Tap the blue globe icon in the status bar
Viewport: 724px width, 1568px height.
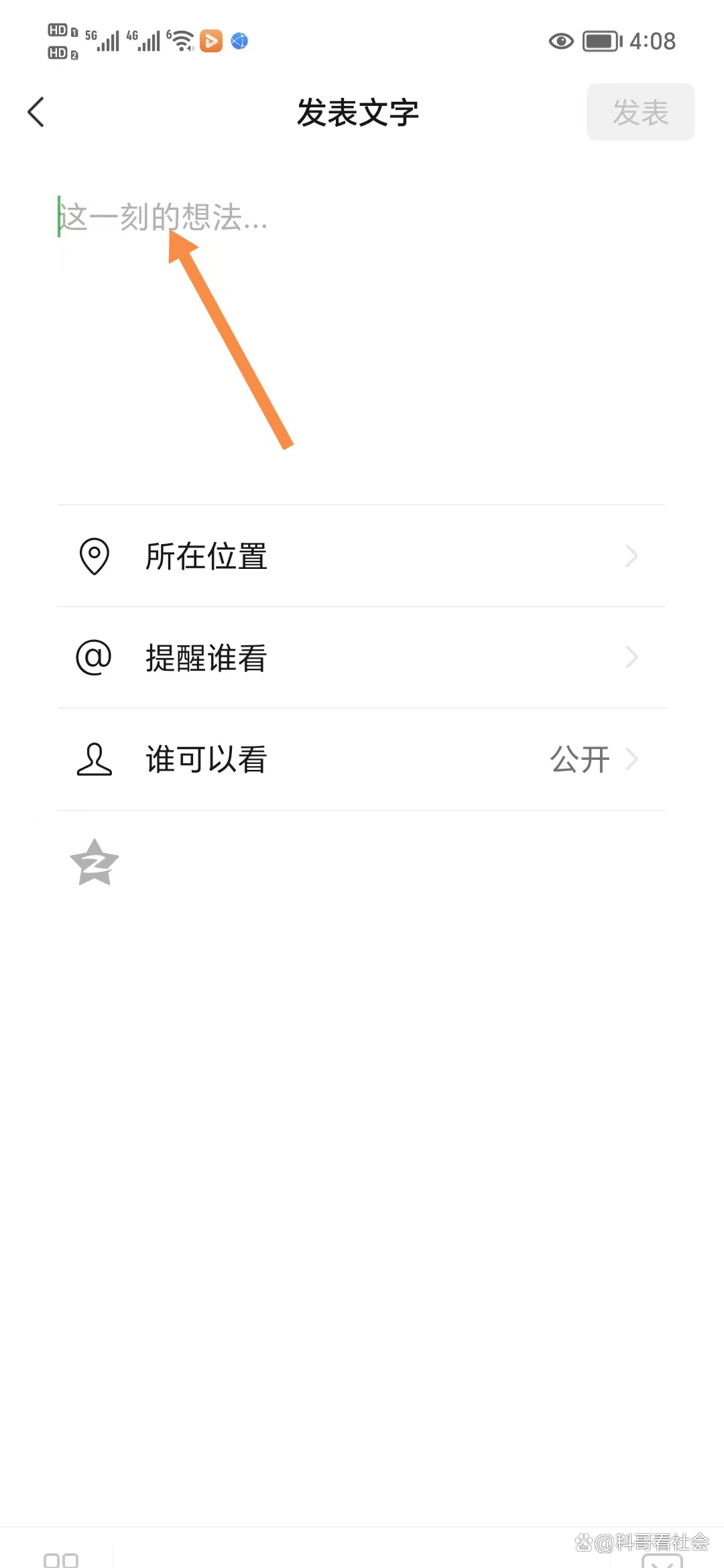point(239,41)
